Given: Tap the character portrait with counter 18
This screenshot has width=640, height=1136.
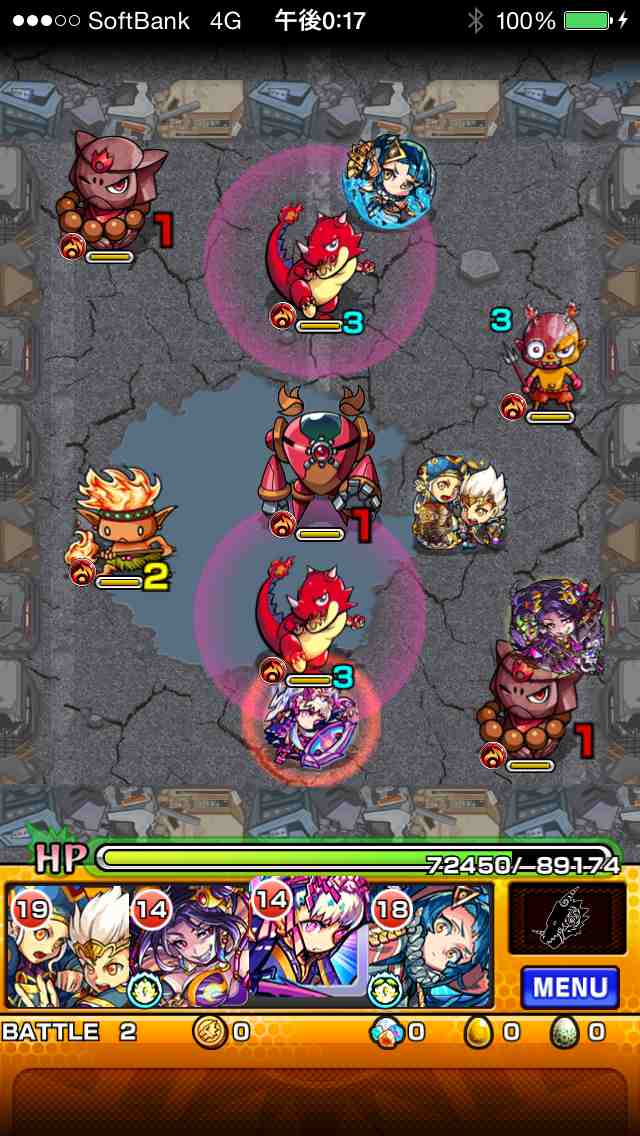Looking at the screenshot, I should (x=432, y=947).
